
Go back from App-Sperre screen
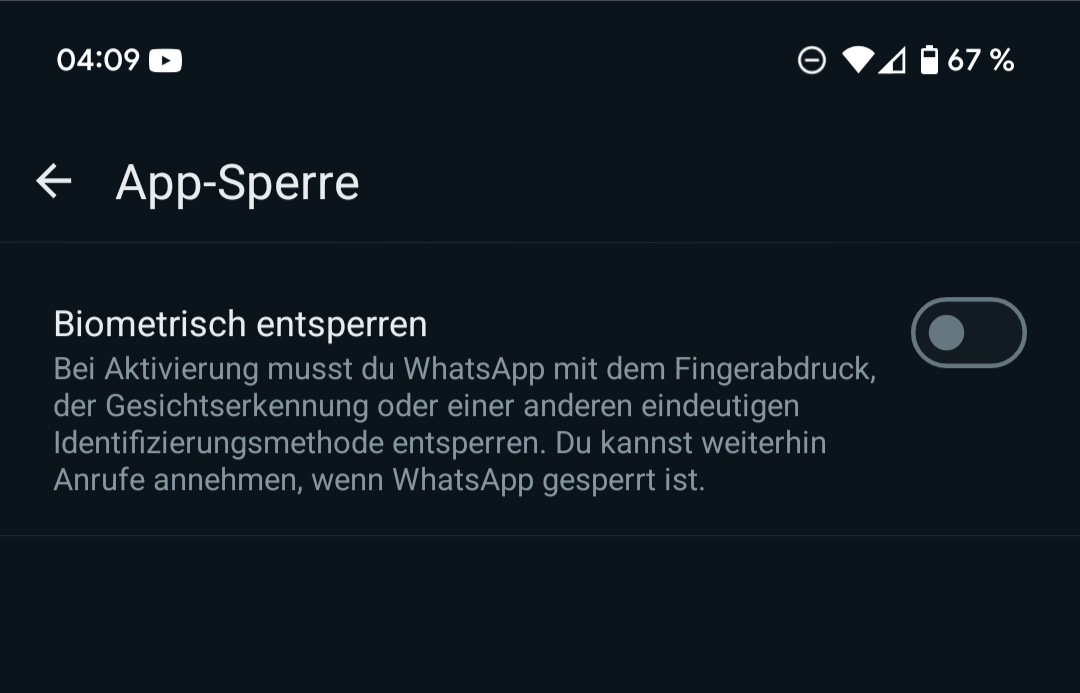point(54,181)
